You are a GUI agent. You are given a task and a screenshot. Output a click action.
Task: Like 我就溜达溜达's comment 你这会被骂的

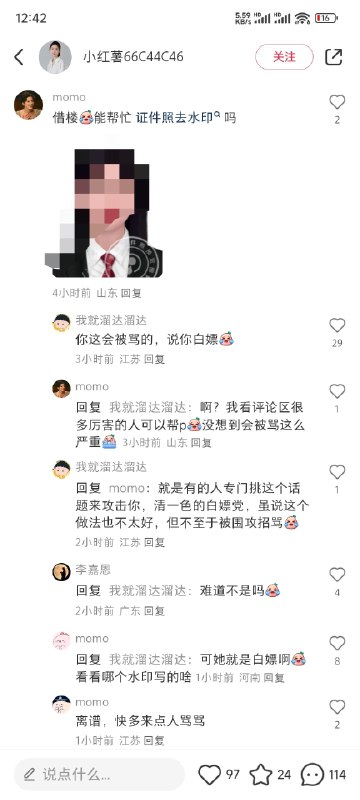337,326
